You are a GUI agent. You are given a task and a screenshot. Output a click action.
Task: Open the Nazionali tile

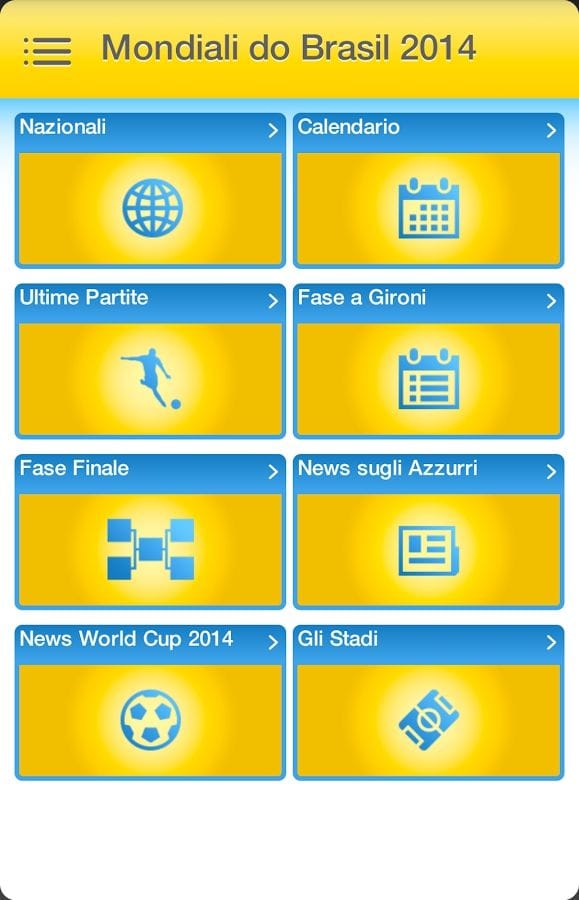pos(150,191)
